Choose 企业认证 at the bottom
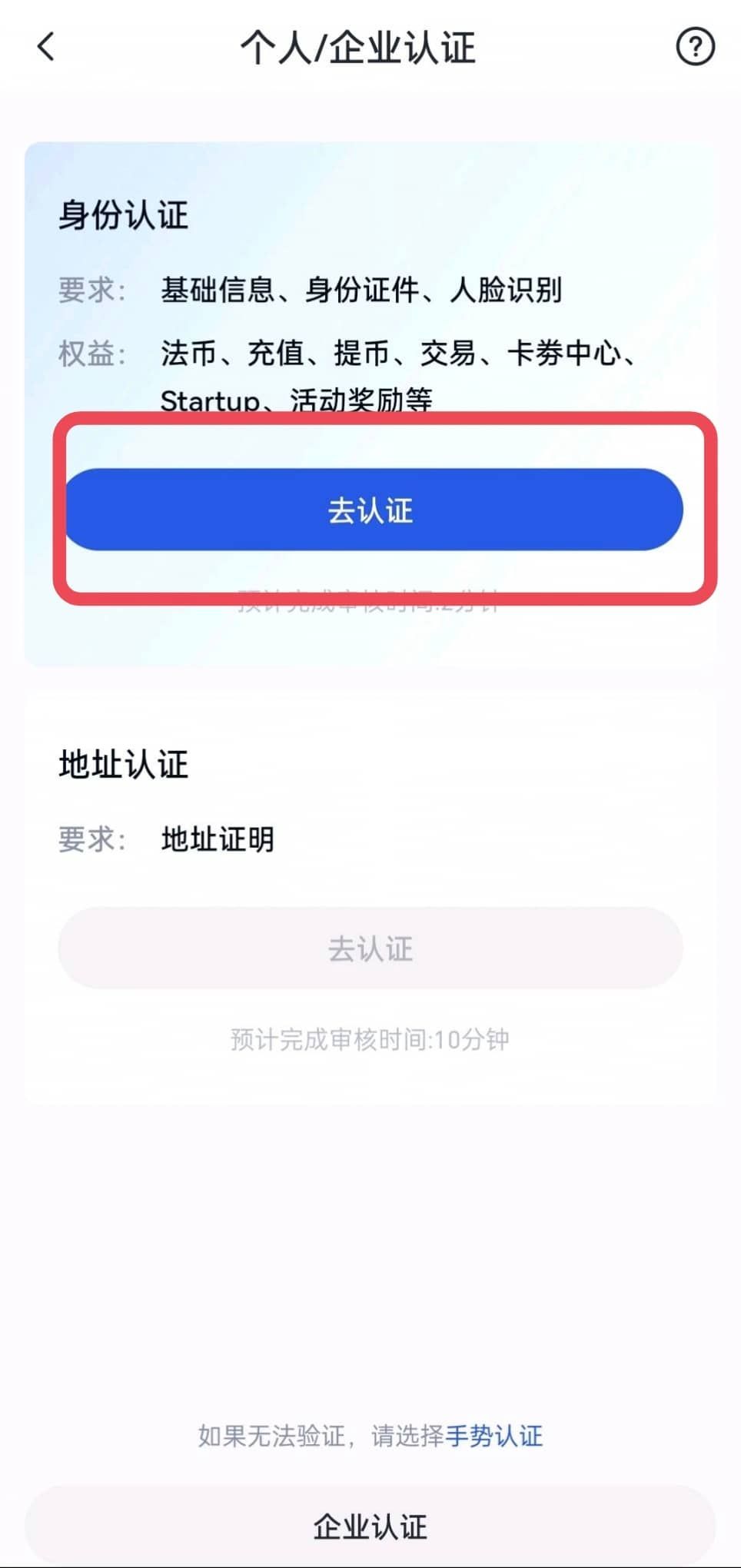Viewport: 741px width, 1568px height. (x=370, y=1526)
